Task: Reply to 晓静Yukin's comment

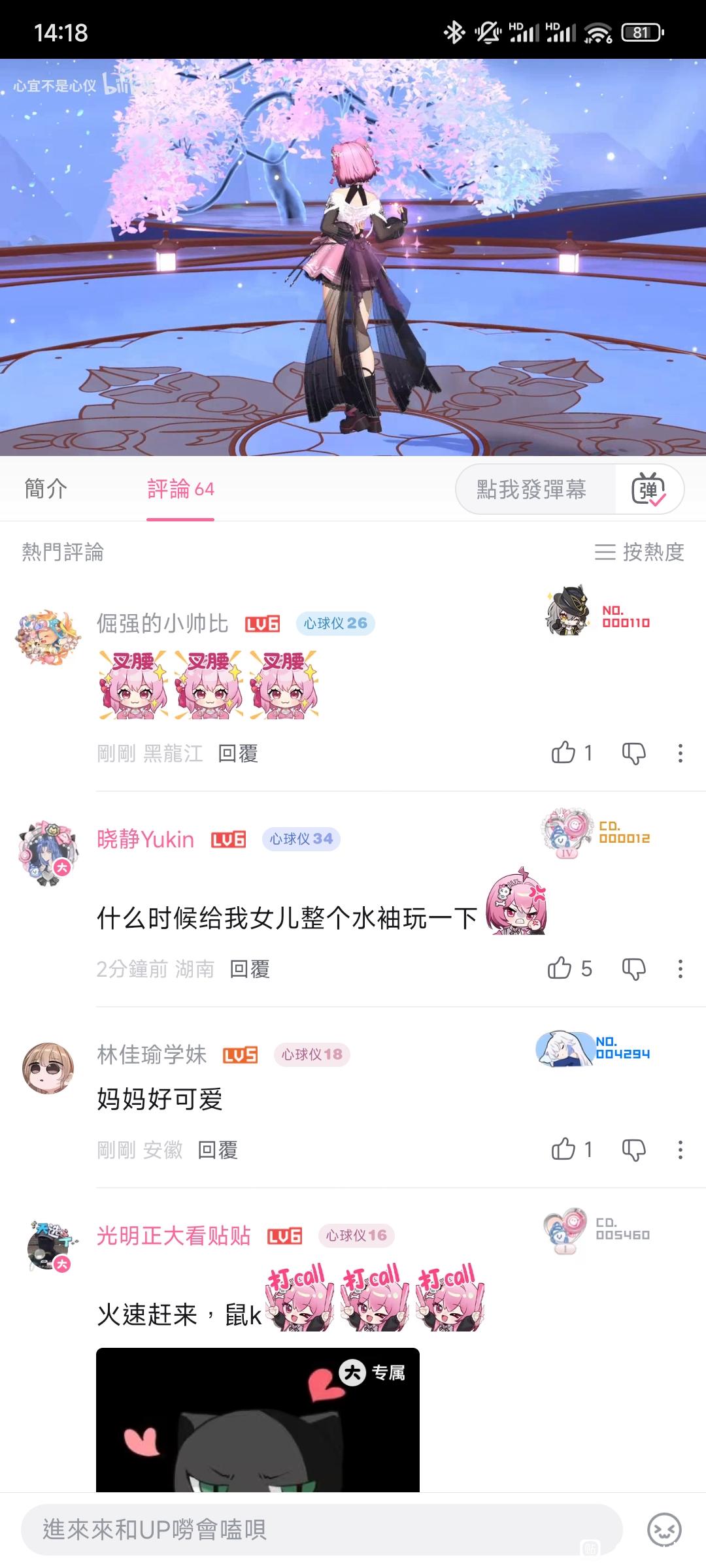Action: (x=250, y=969)
